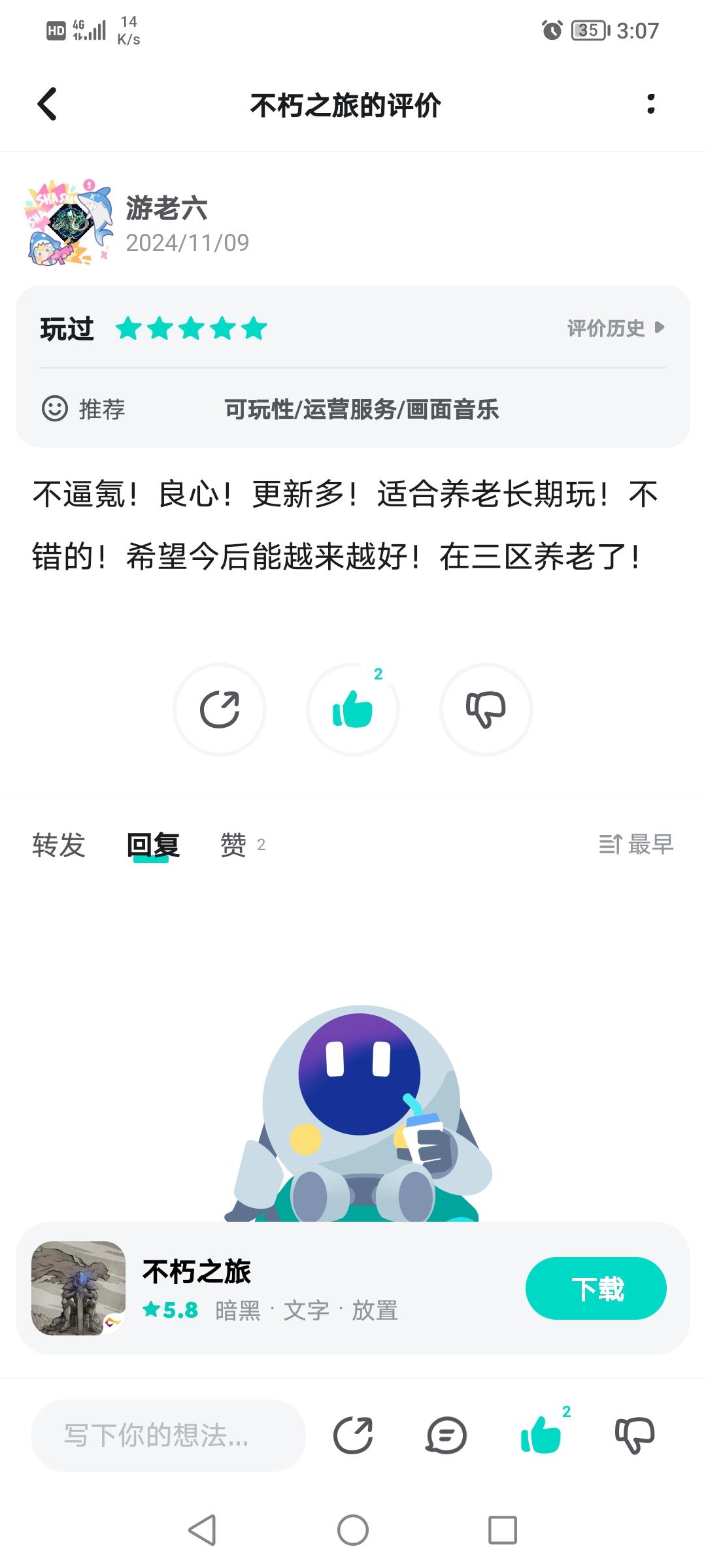Go back using the top-left arrow
The width and height of the screenshot is (706, 1568).
click(x=47, y=105)
